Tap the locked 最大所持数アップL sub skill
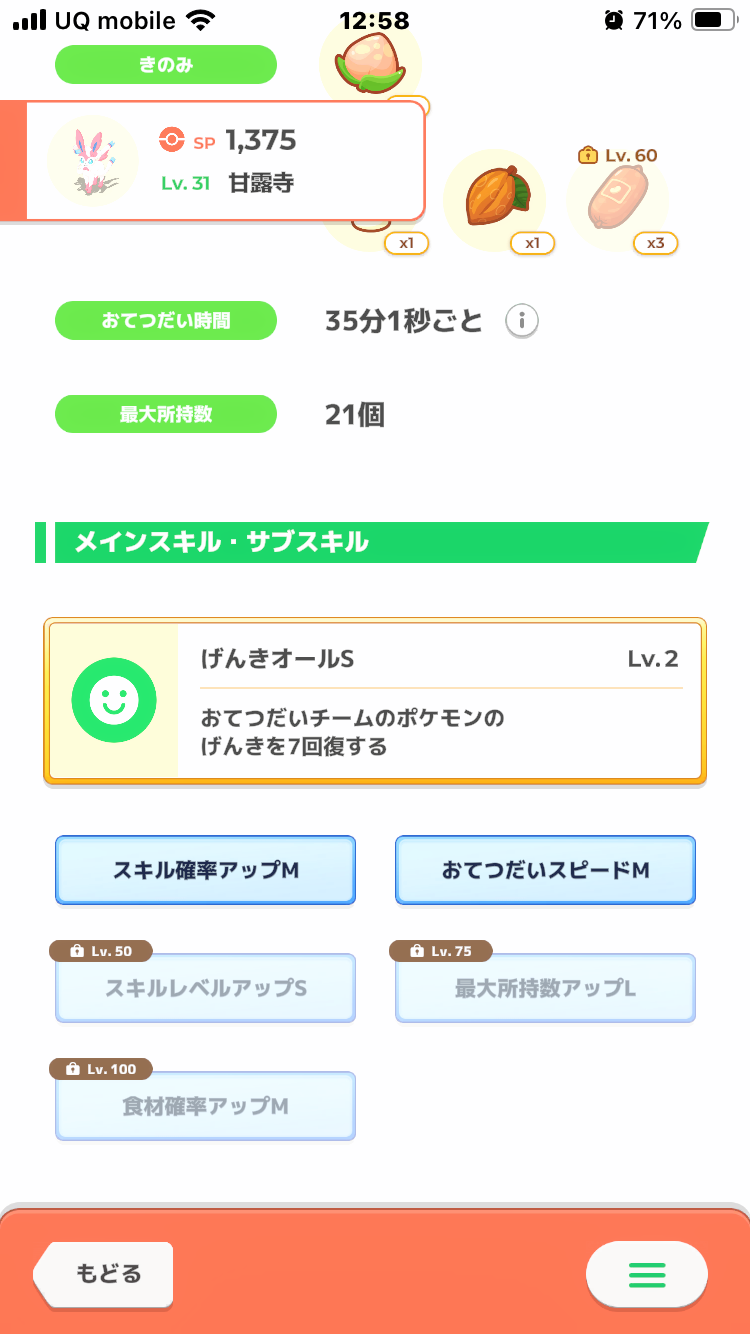The height and width of the screenshot is (1334, 750). tap(545, 988)
